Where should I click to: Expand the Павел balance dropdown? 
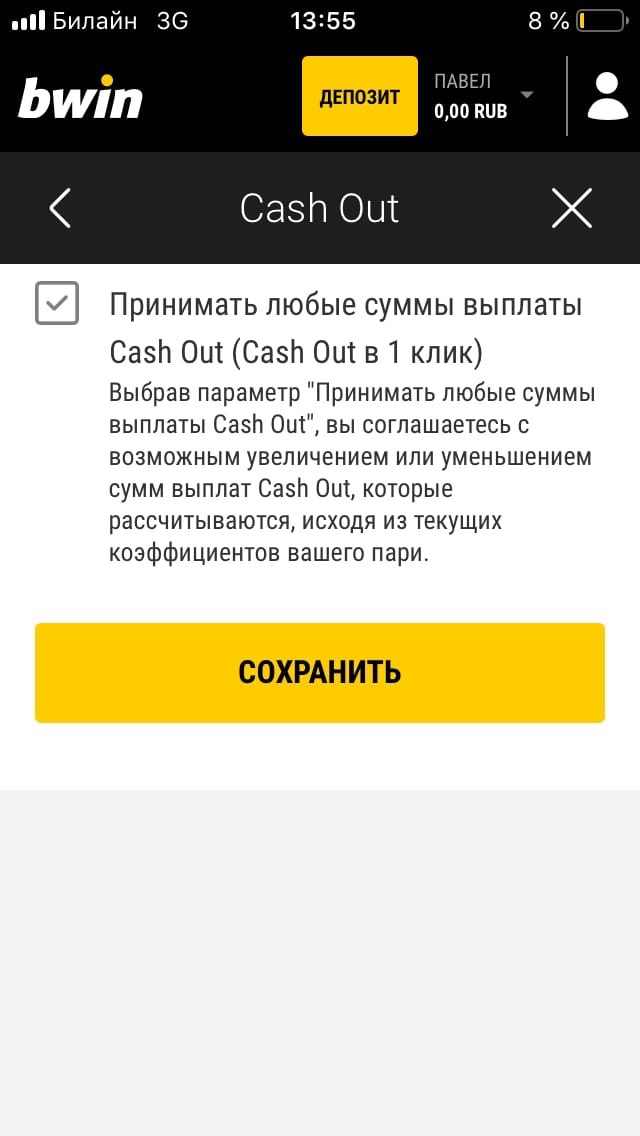(x=527, y=96)
